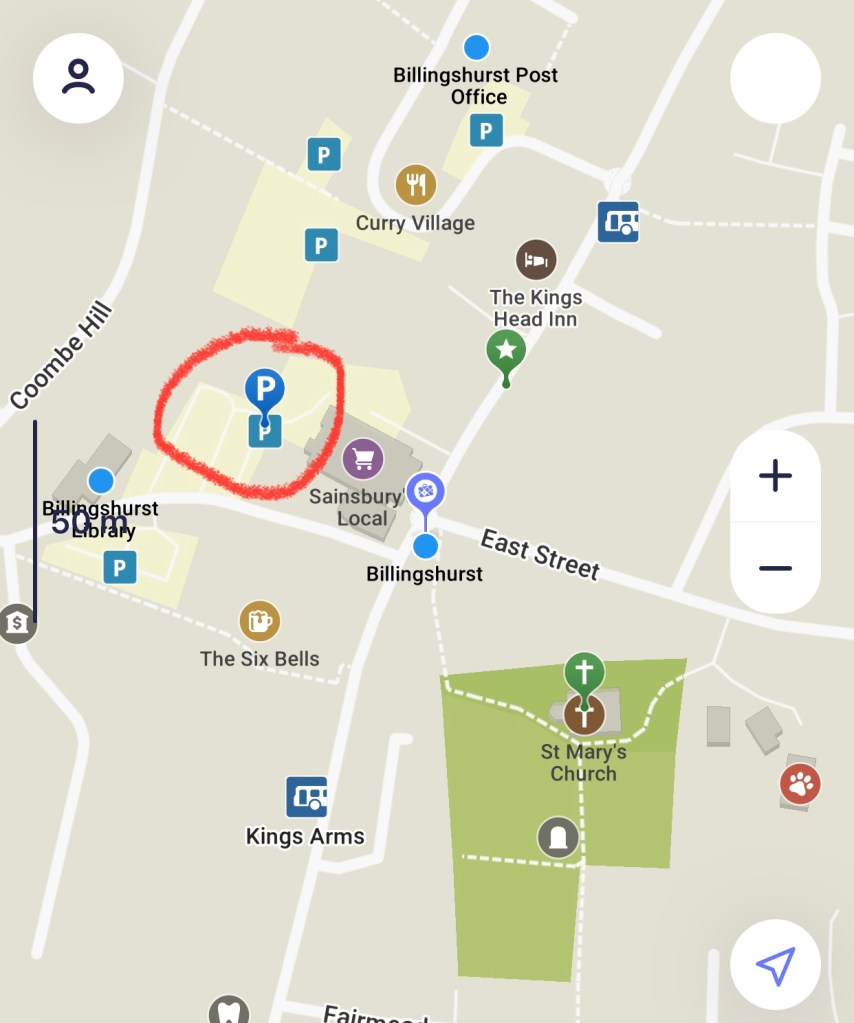Select the Billingshurst Library marker
The width and height of the screenshot is (854, 1023).
[100, 481]
